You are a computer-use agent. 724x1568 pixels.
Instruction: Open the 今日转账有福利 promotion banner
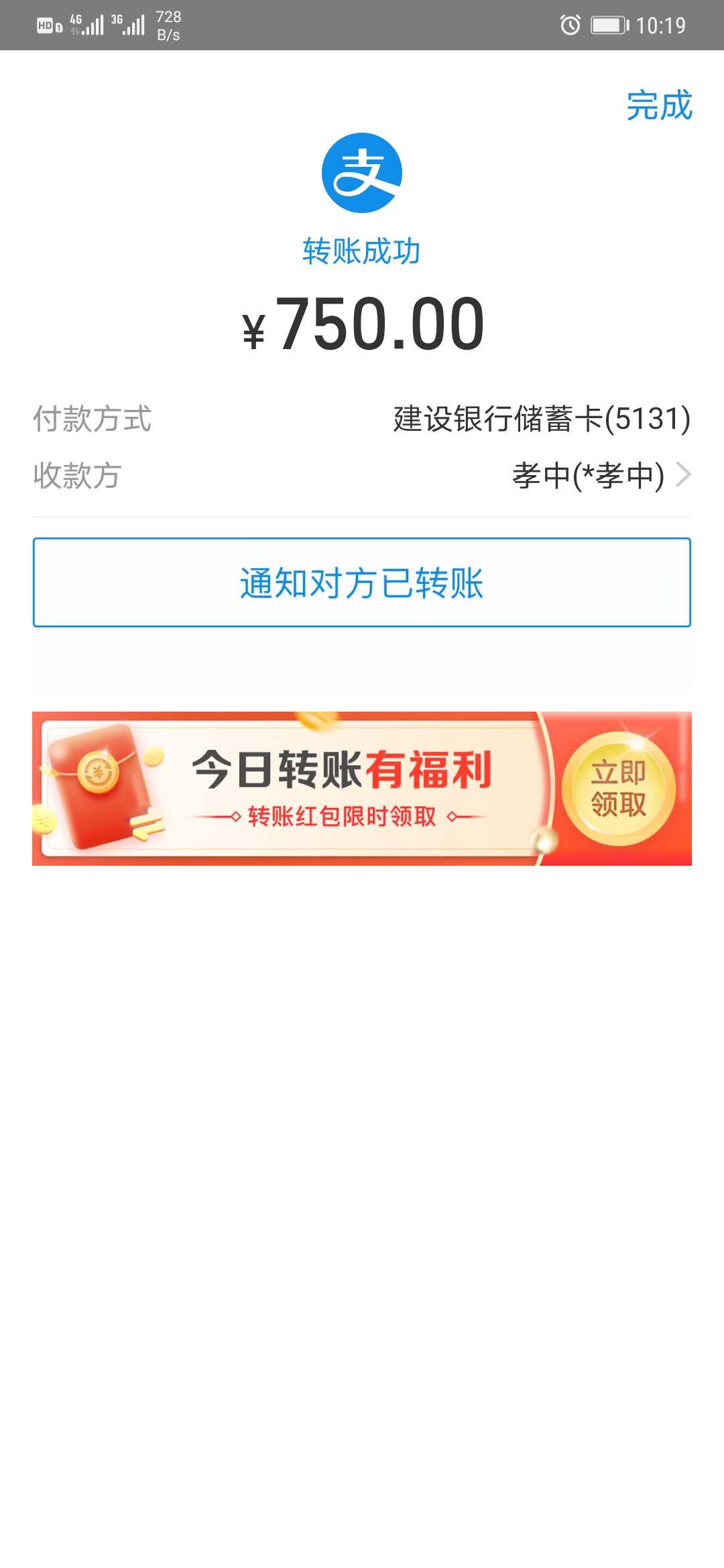[x=342, y=788]
